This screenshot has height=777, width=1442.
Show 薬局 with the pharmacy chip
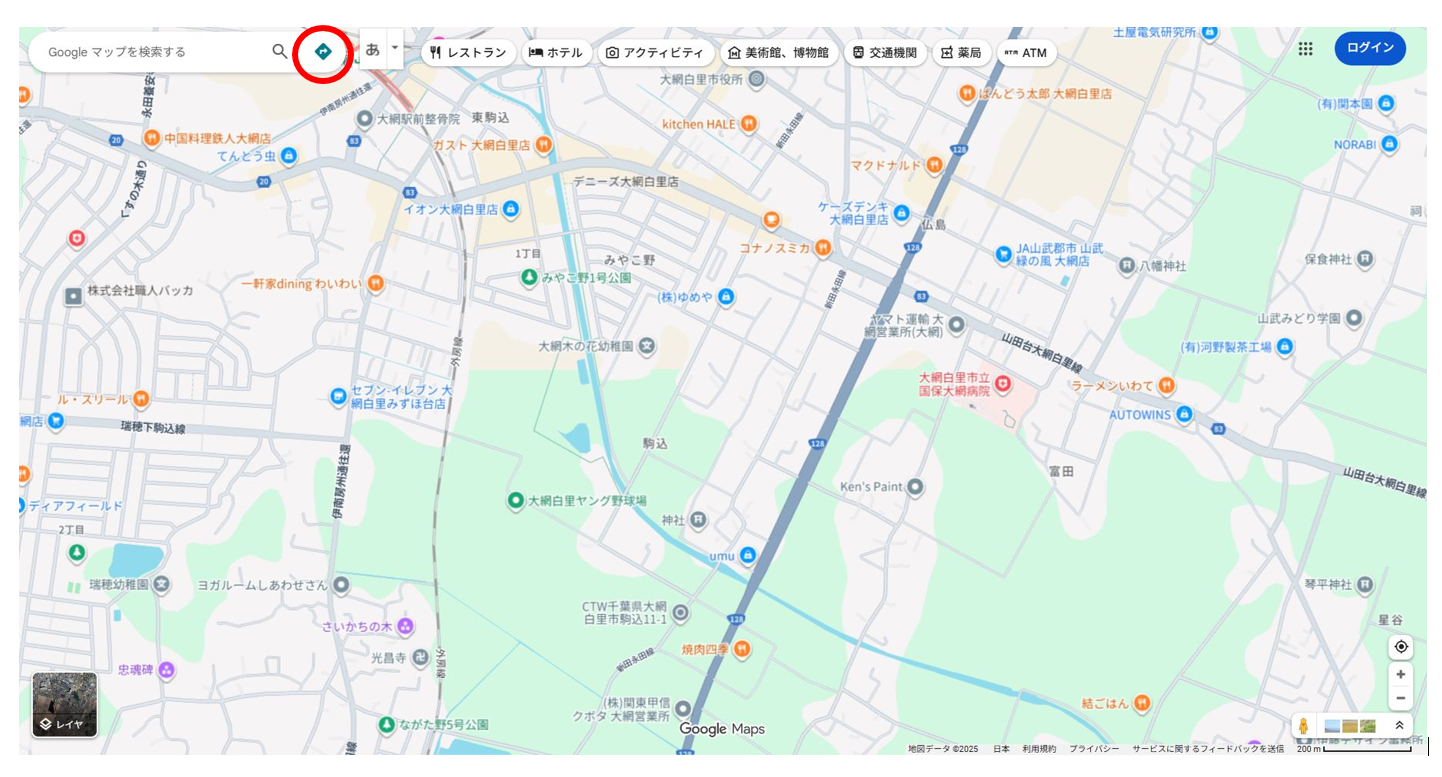[961, 53]
